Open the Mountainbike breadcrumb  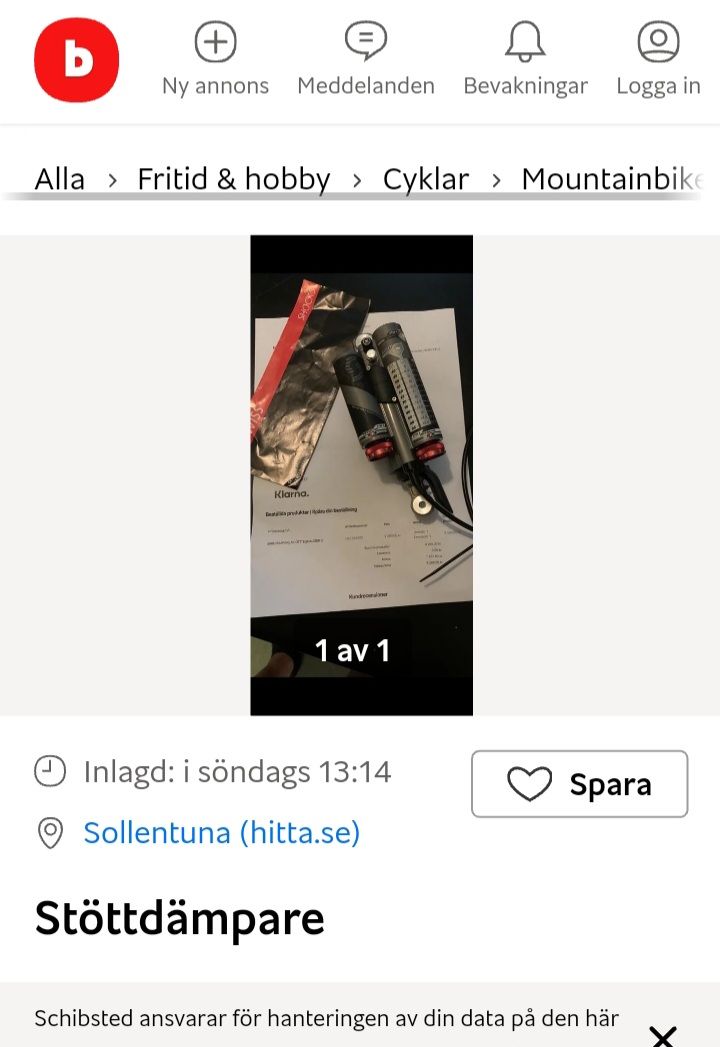point(610,179)
